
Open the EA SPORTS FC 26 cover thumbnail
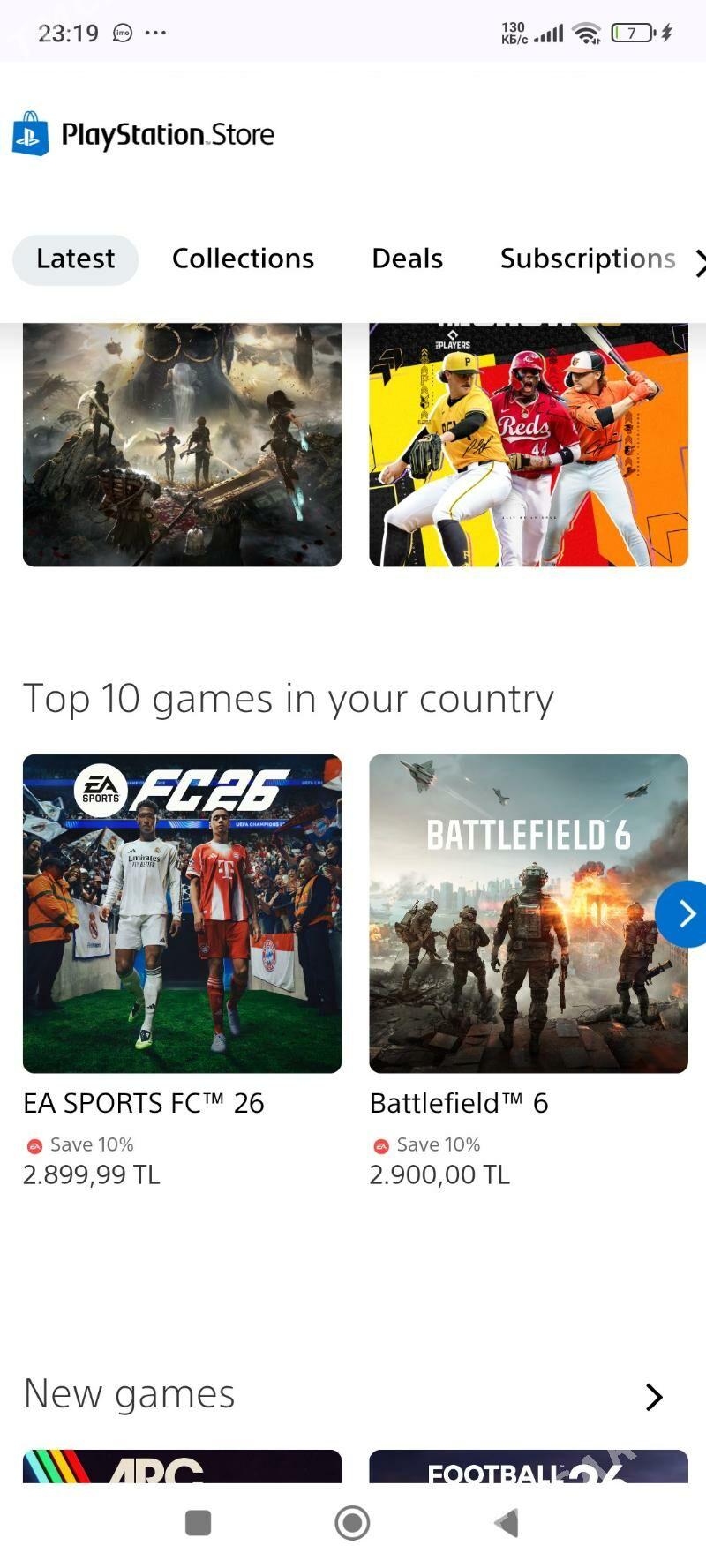(183, 914)
